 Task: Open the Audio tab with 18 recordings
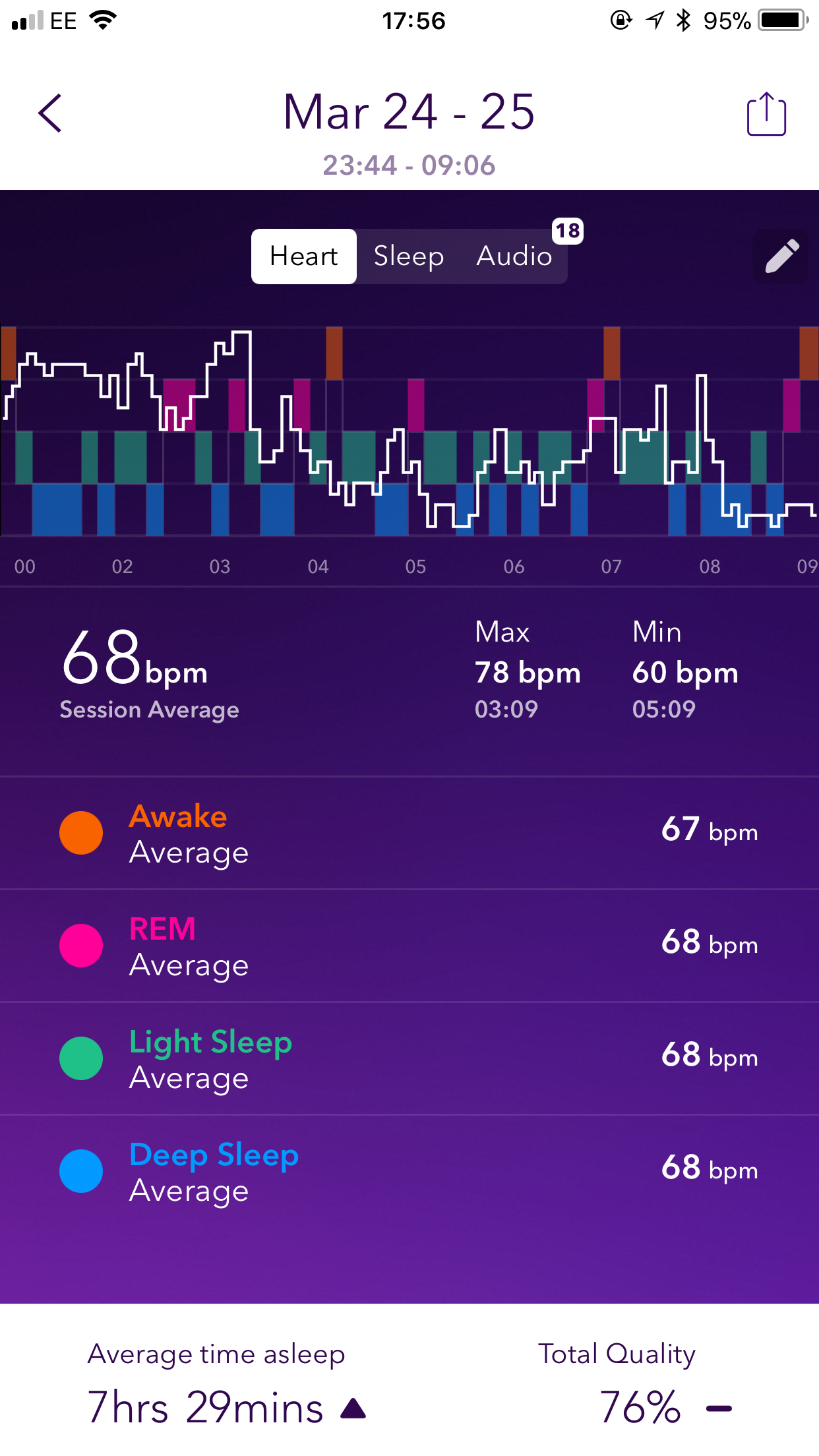[514, 256]
